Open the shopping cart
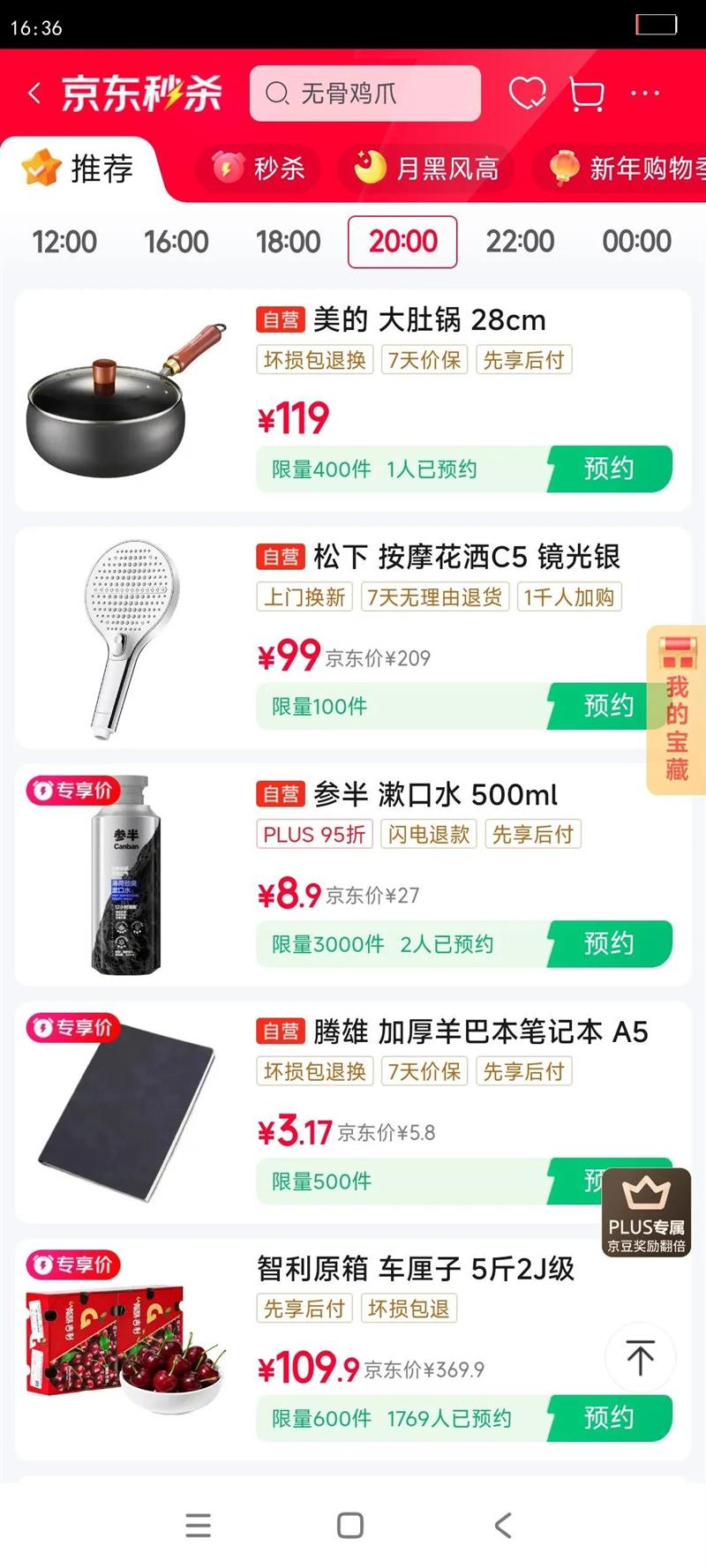Image resolution: width=706 pixels, height=1568 pixels. pos(586,94)
